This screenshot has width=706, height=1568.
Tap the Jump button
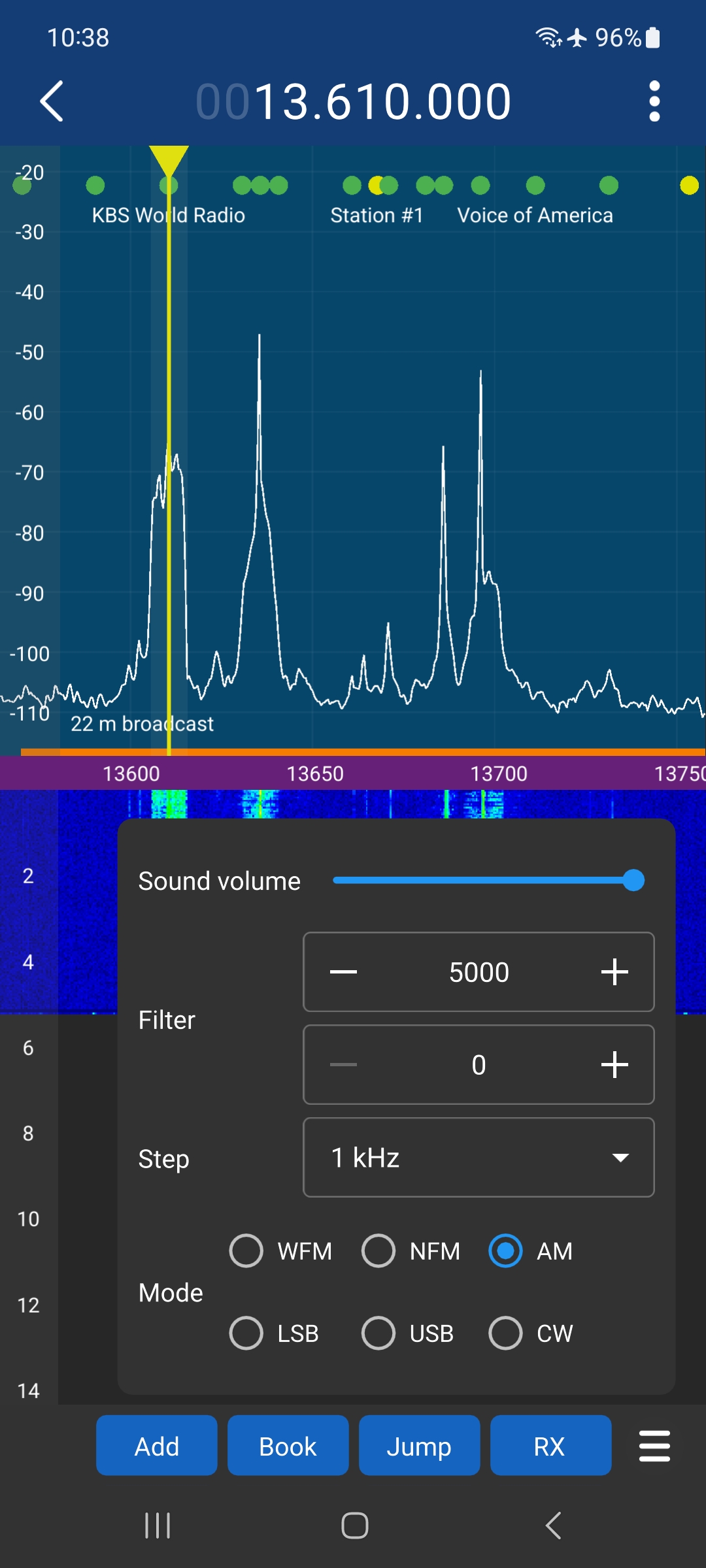tap(420, 1445)
